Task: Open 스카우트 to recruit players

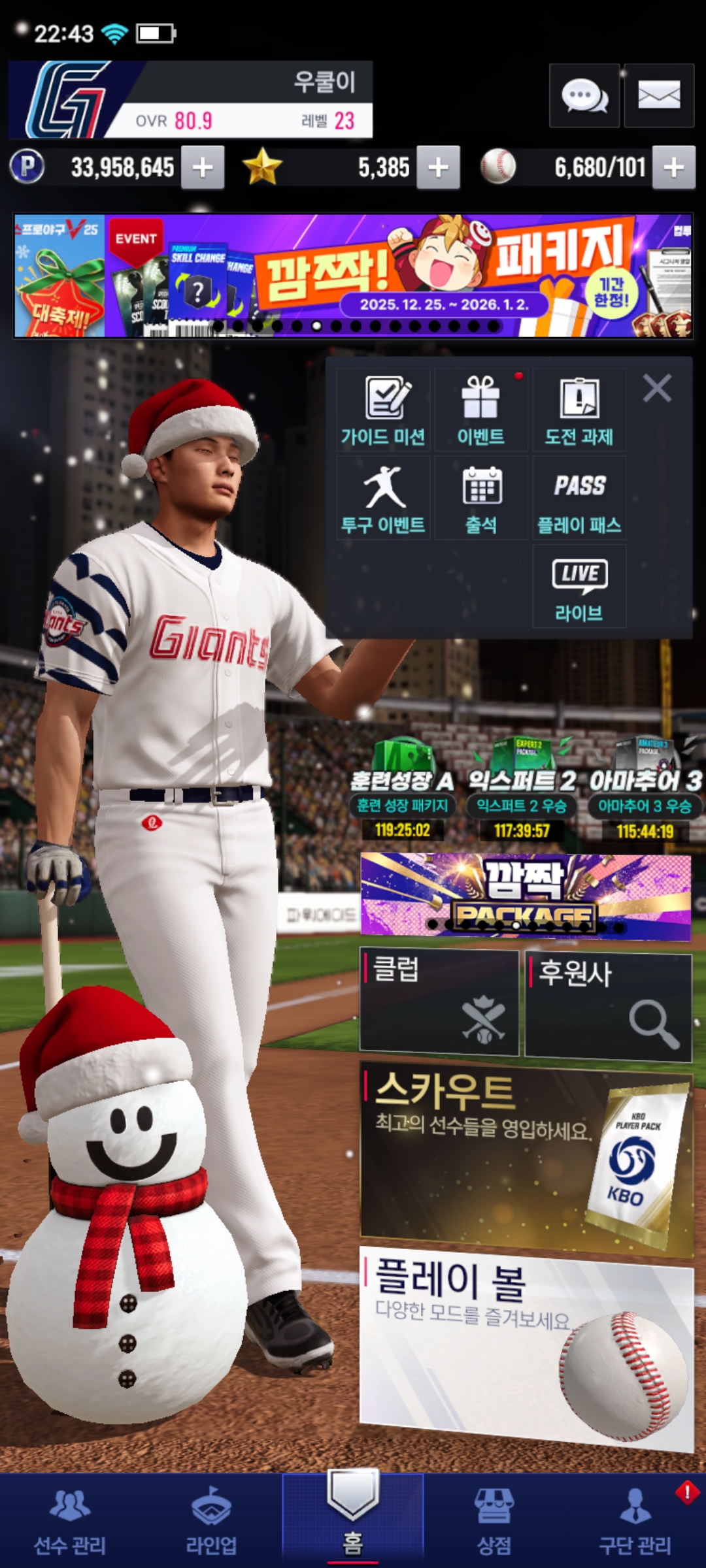Action: (x=526, y=1156)
